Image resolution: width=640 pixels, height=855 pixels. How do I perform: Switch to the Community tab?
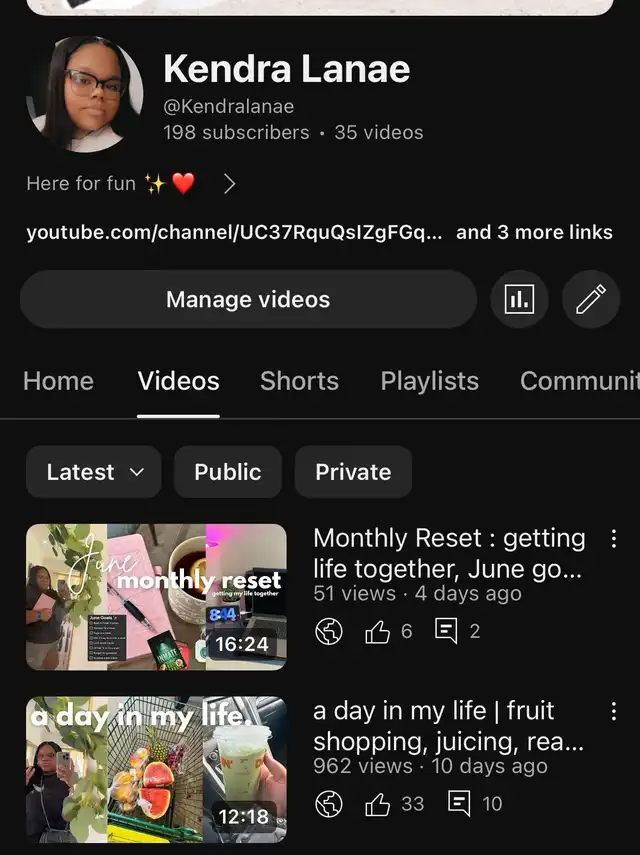(578, 381)
